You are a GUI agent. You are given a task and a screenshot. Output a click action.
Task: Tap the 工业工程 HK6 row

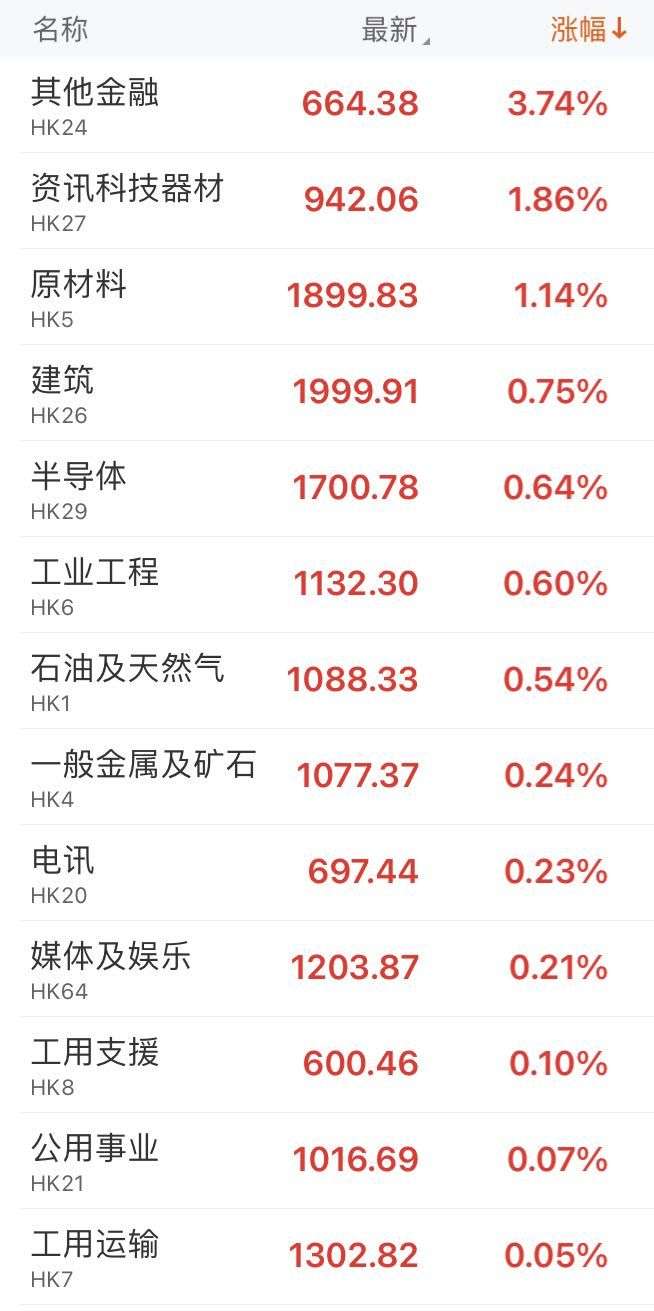327,584
